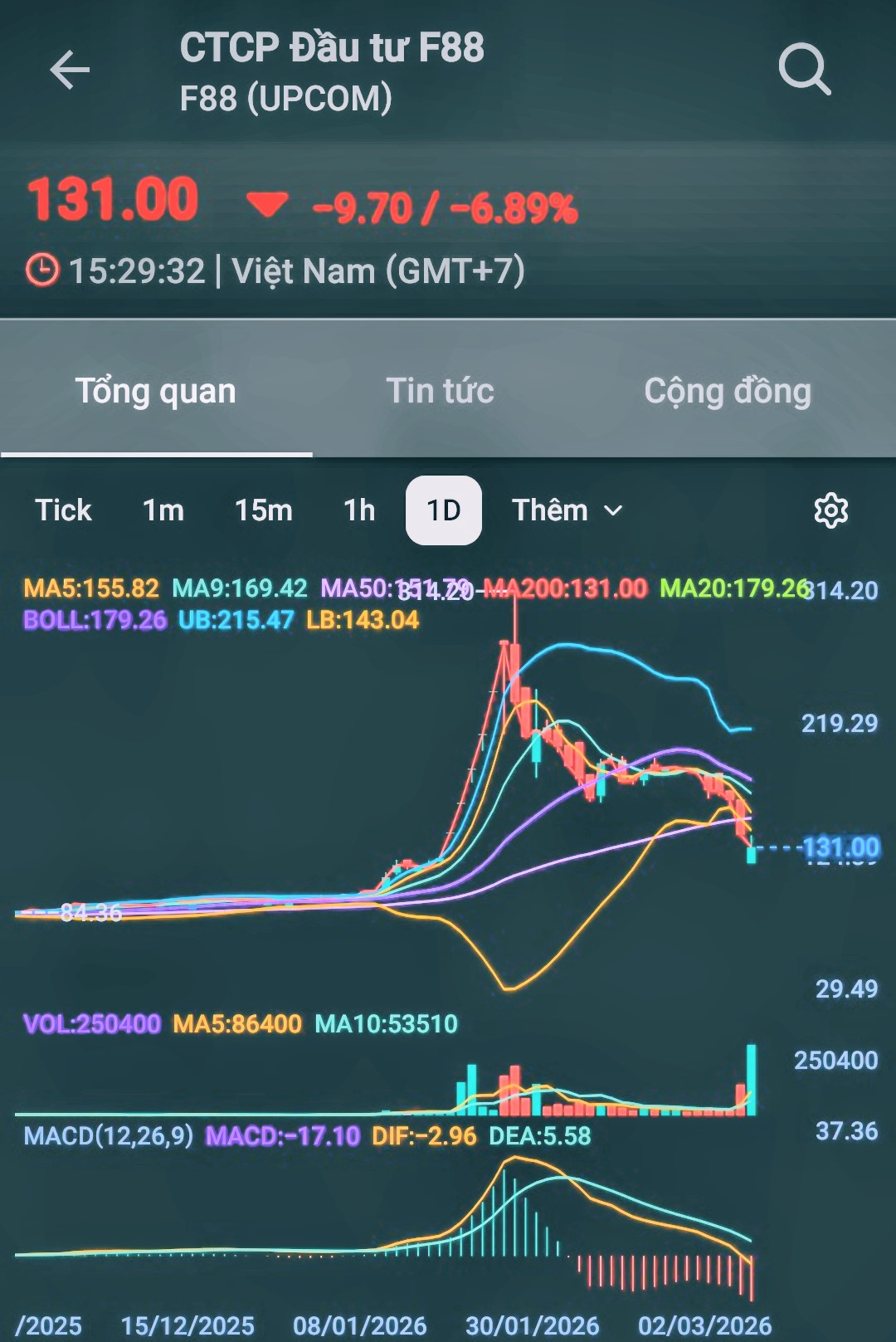This screenshot has height=1342, width=896.
Task: Switch to the Cộng đồng tab
Action: pos(728,391)
